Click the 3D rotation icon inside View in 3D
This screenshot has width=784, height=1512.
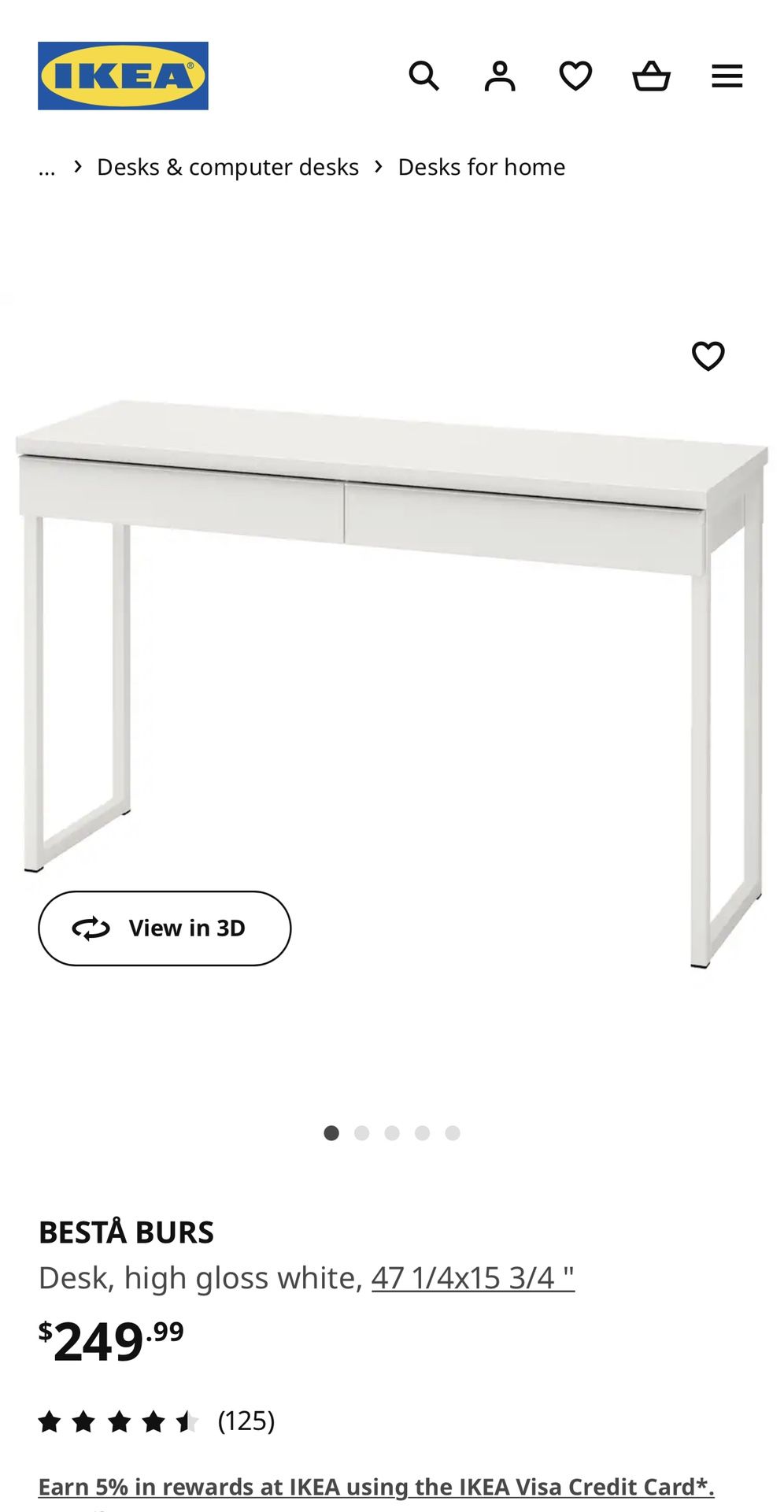point(92,928)
